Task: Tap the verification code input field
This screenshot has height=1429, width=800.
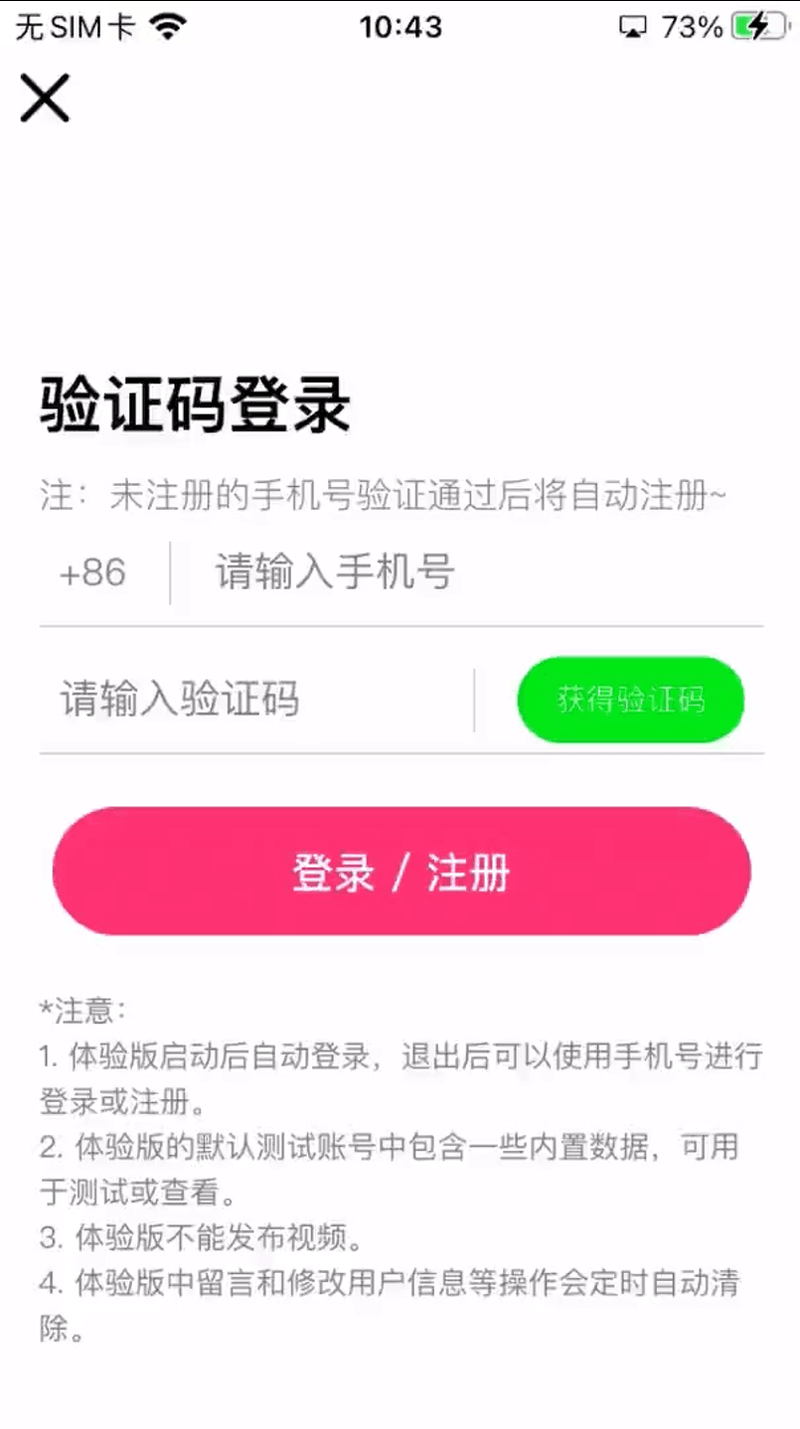Action: pyautogui.click(x=255, y=699)
